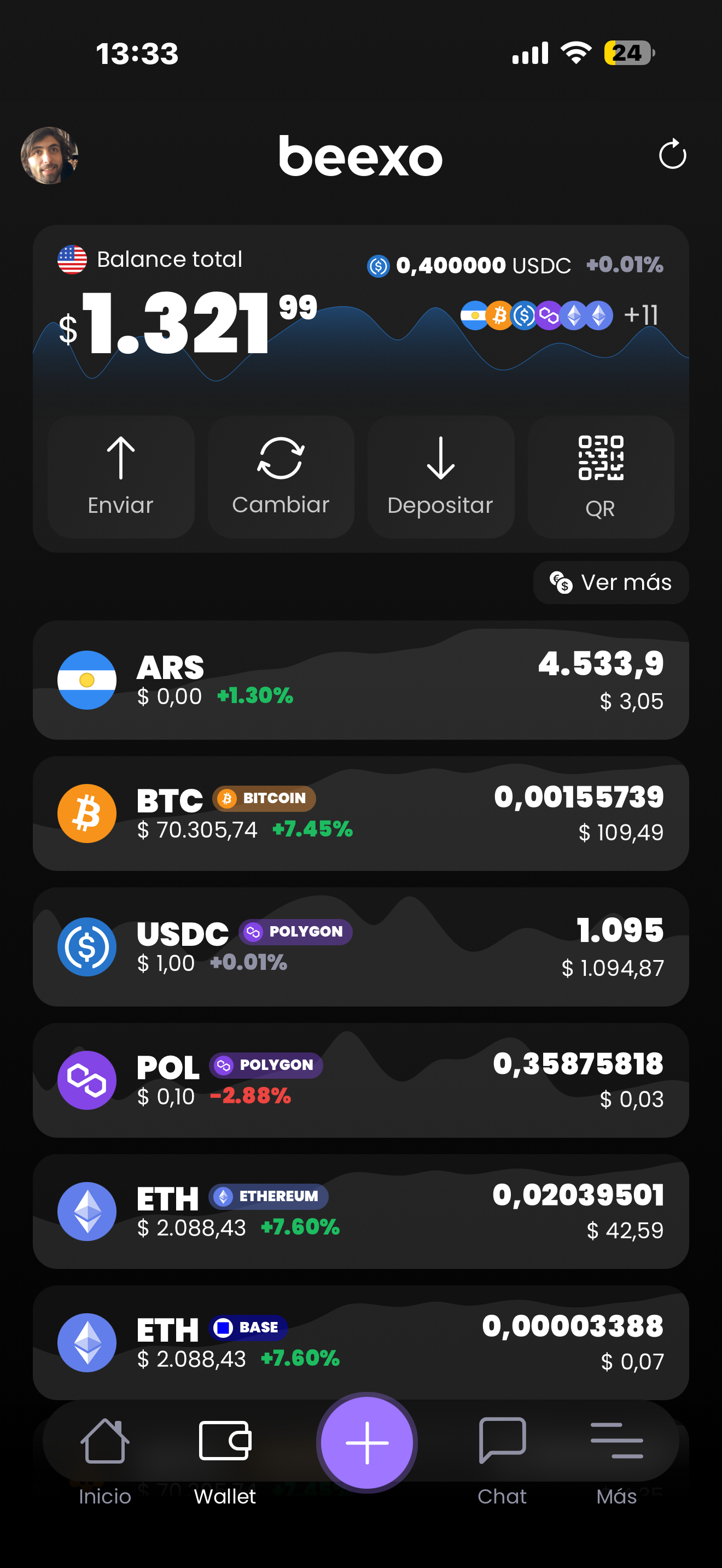The height and width of the screenshot is (1568, 722).
Task: Open the BTC Bitcoin asset card
Action: [360, 813]
